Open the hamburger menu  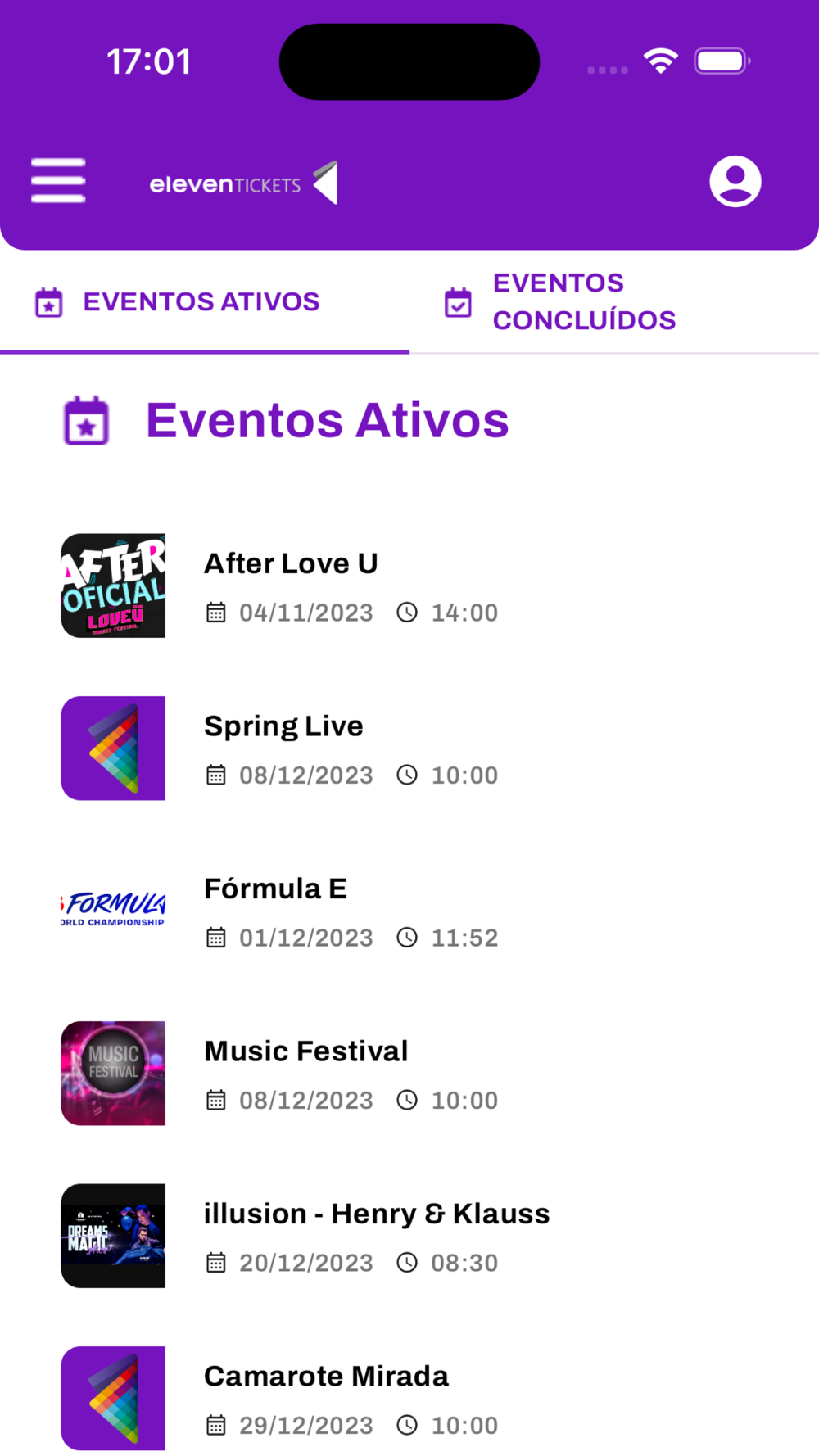pyautogui.click(x=58, y=181)
